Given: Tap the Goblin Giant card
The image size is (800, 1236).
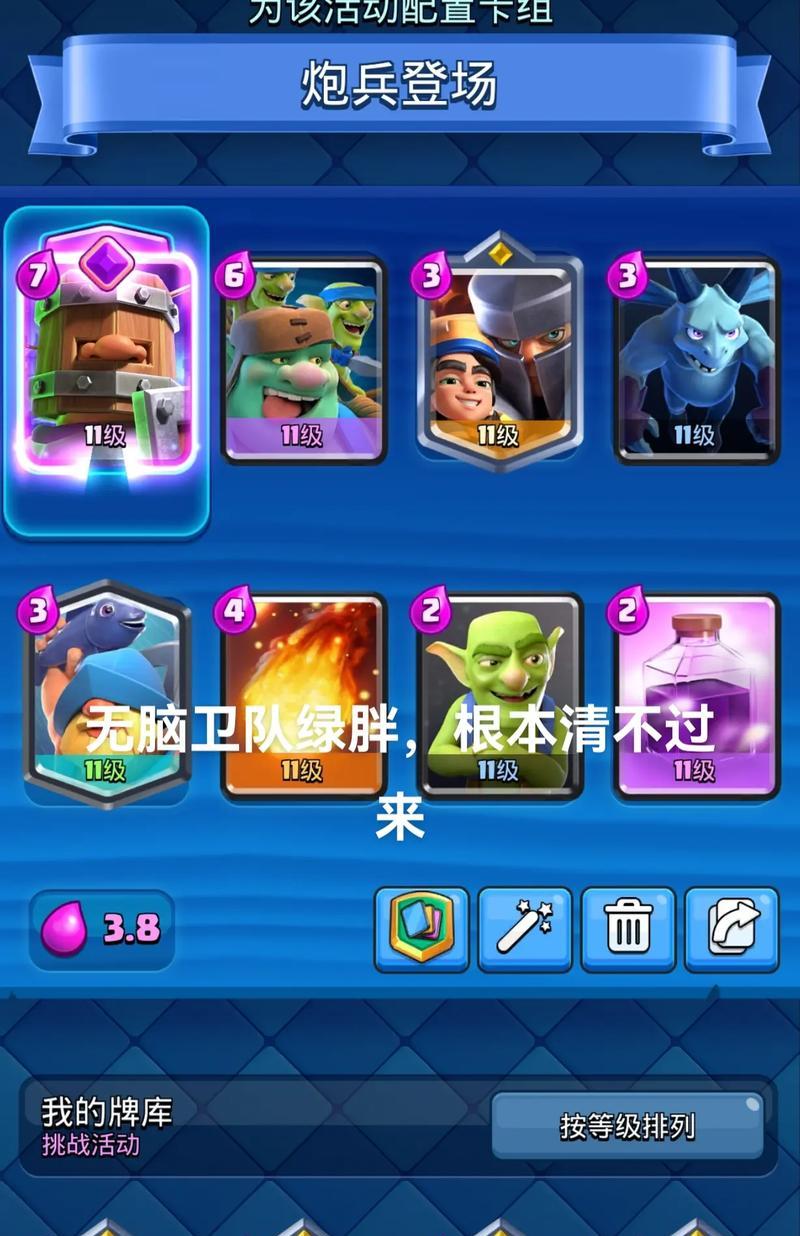Looking at the screenshot, I should pyautogui.click(x=304, y=358).
